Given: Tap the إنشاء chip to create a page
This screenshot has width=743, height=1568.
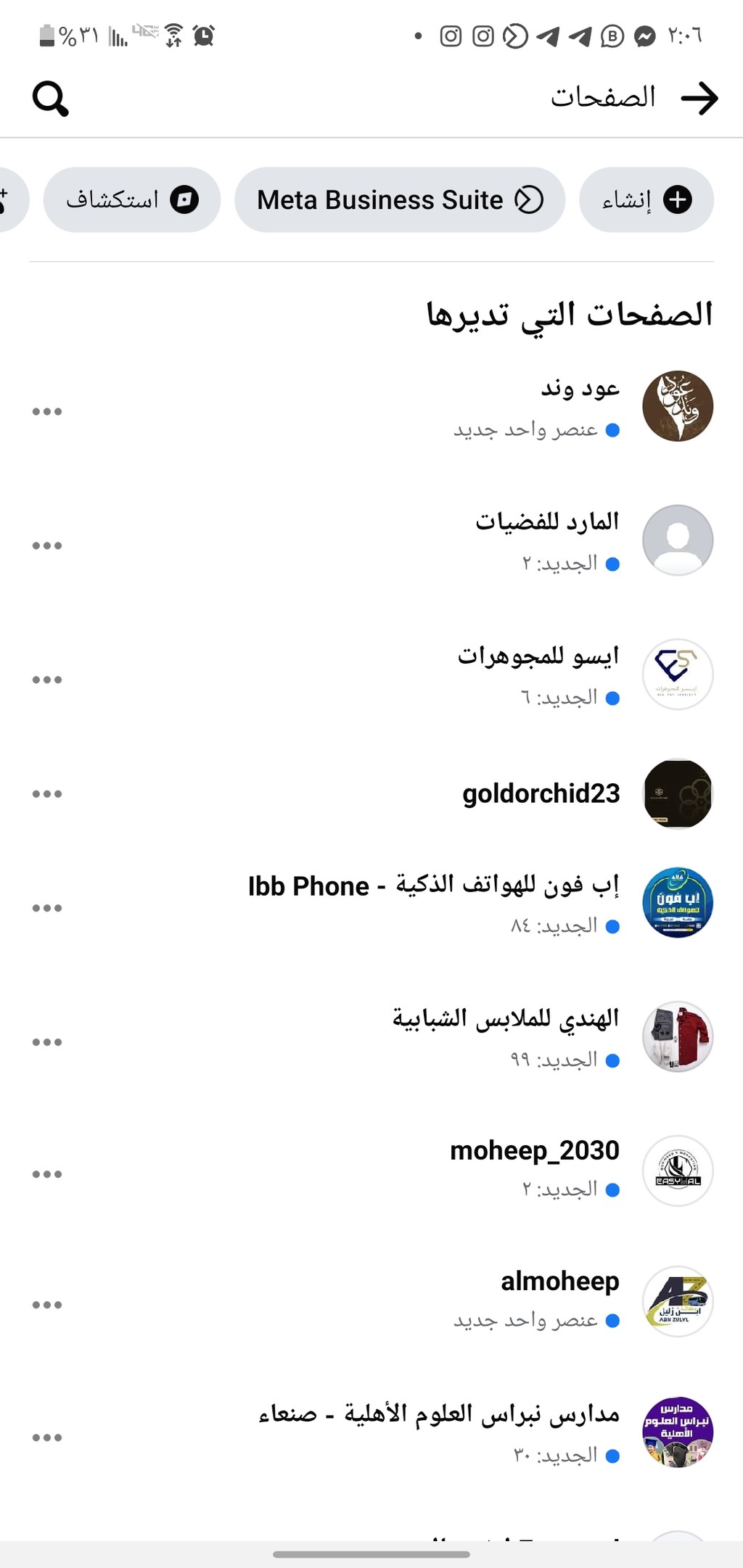Looking at the screenshot, I should click(x=646, y=200).
